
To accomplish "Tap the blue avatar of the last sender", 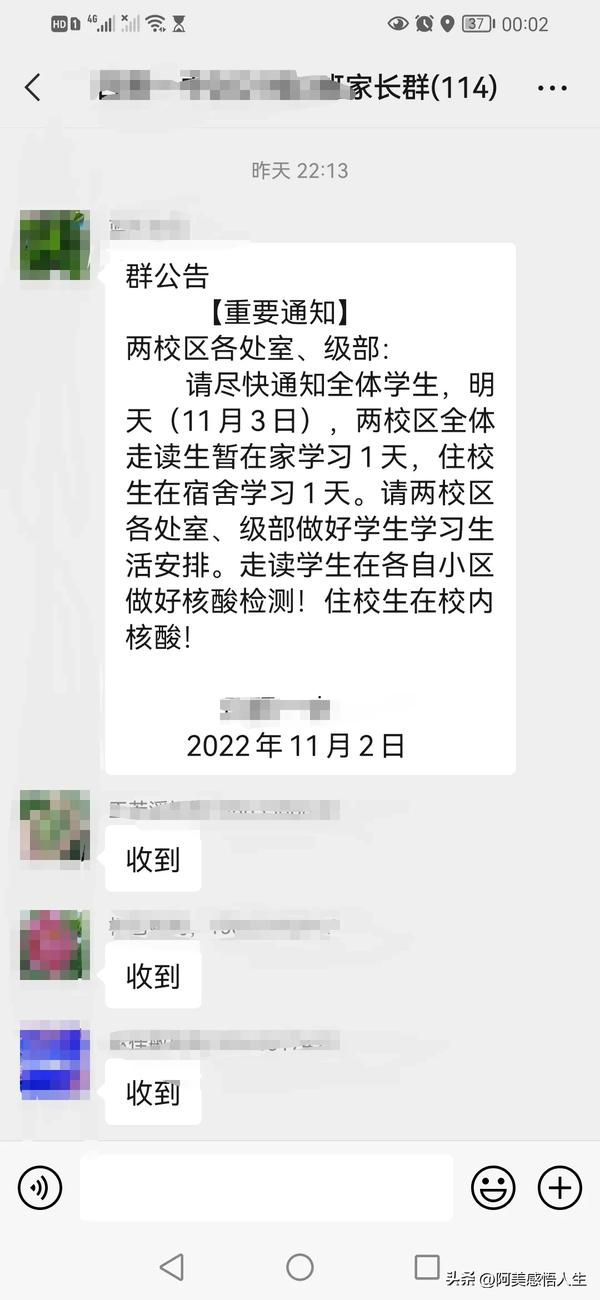I will coord(55,1060).
